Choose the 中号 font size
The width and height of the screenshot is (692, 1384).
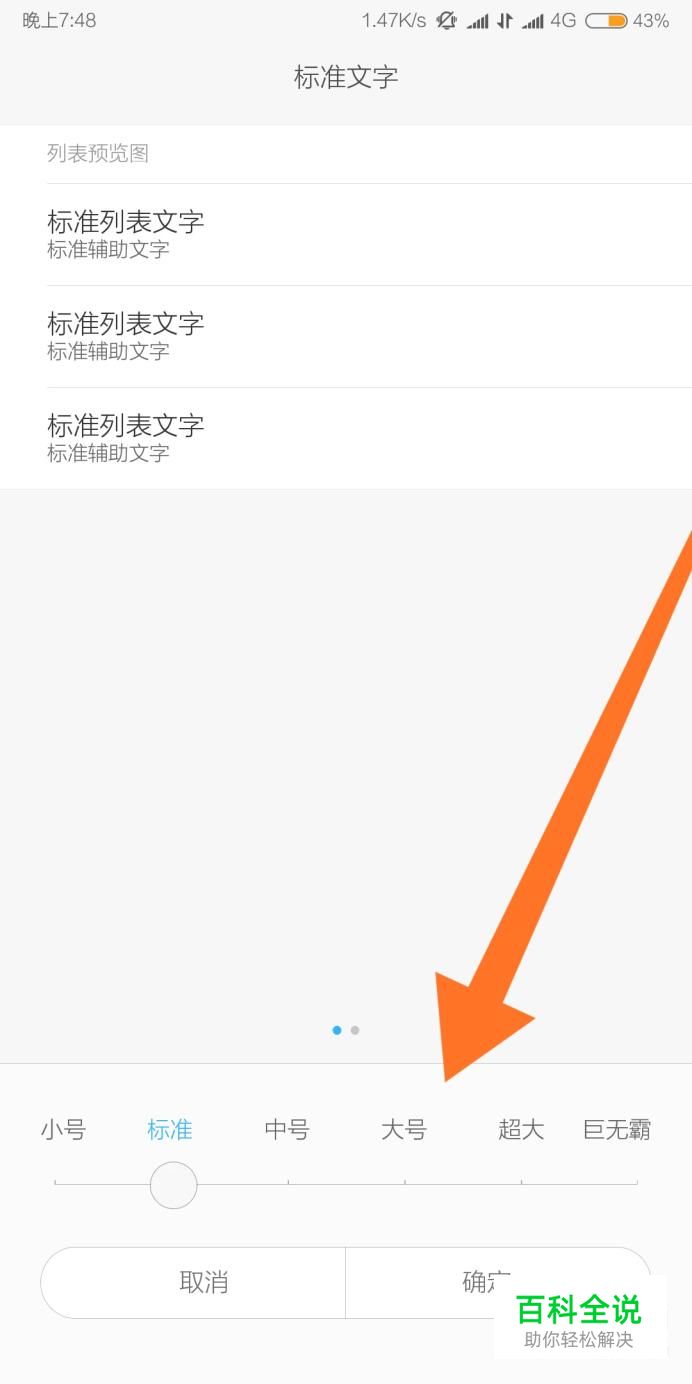click(x=287, y=1130)
